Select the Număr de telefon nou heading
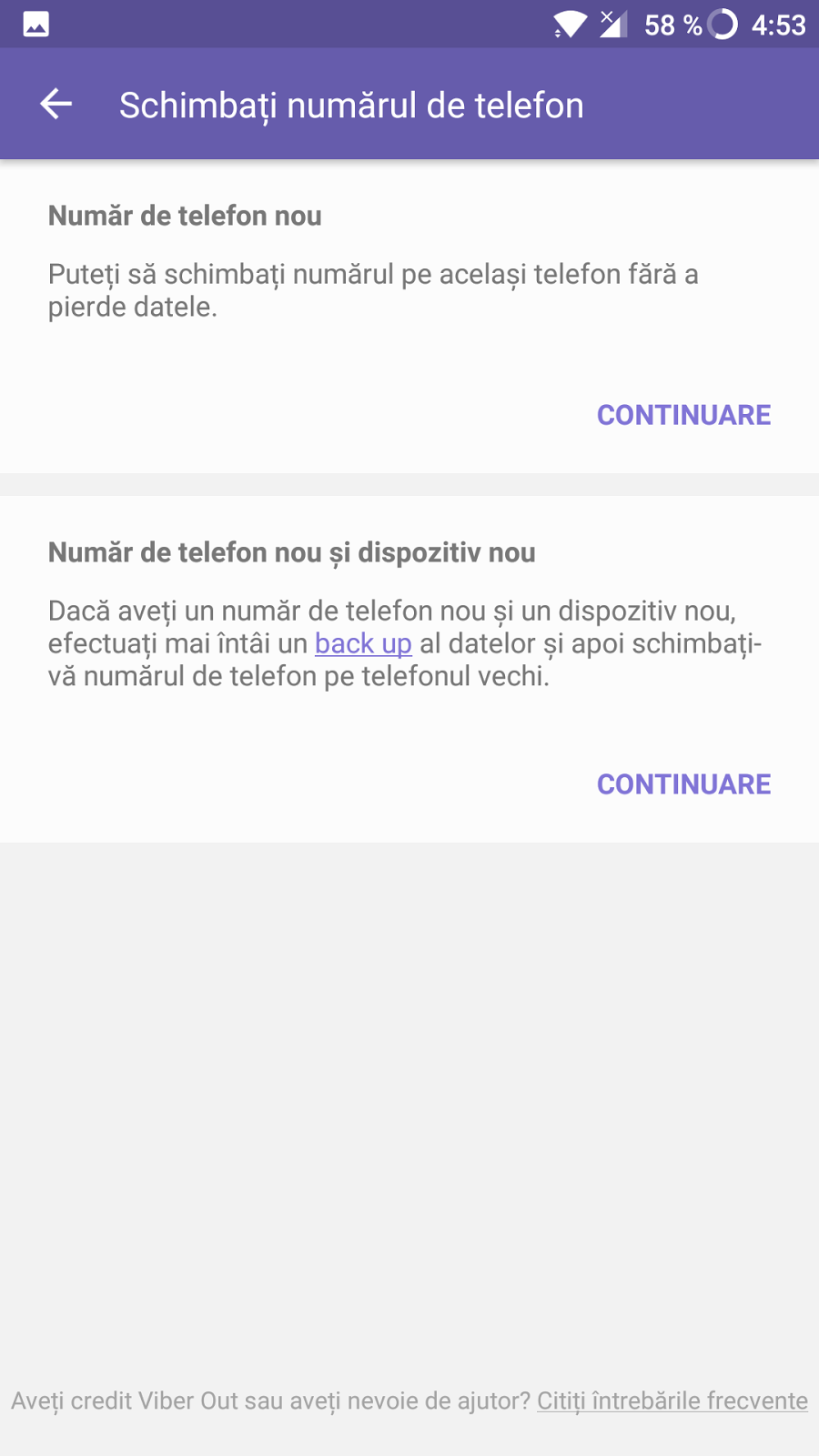The image size is (819, 1456). click(185, 216)
